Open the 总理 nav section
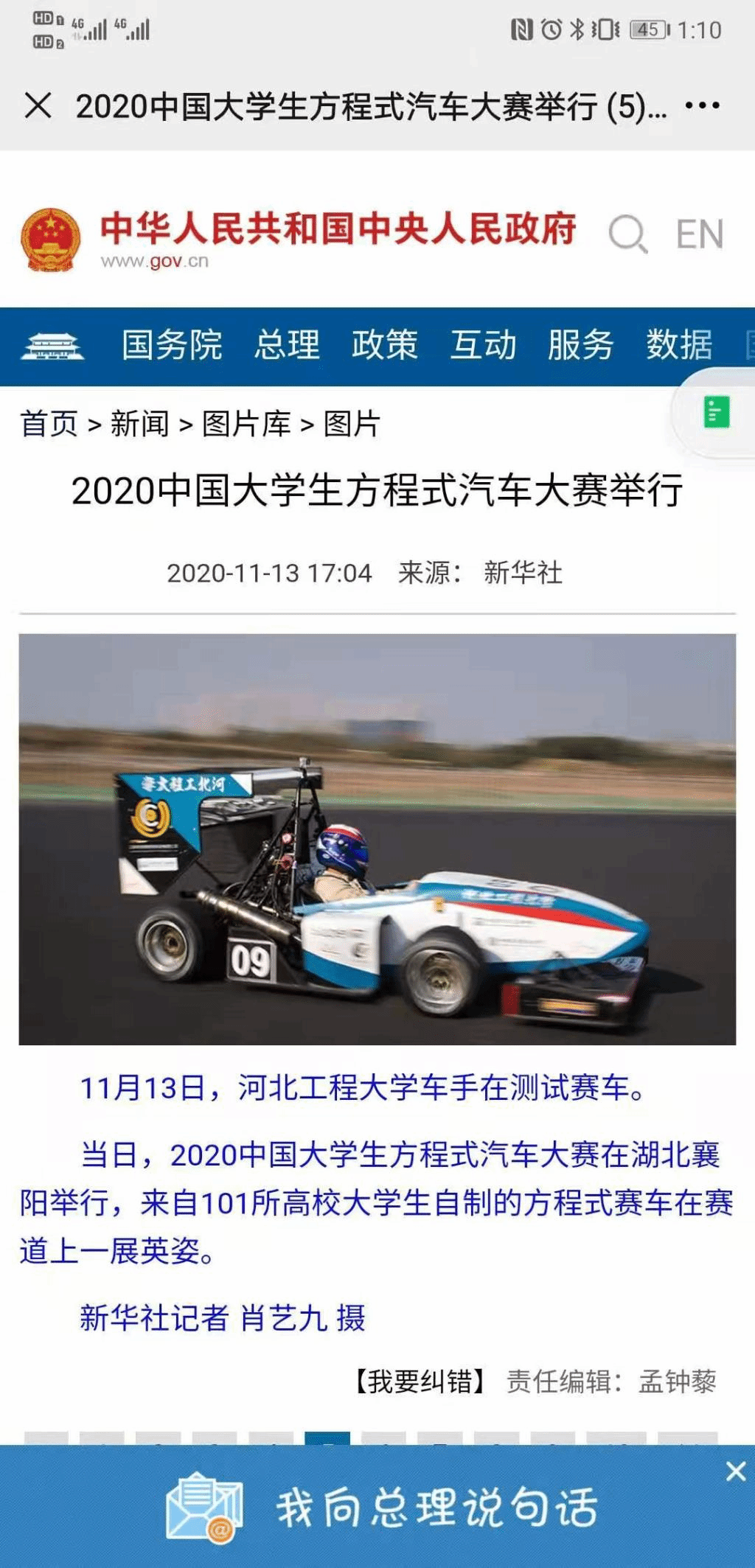The width and height of the screenshot is (755, 1568). 287,346
